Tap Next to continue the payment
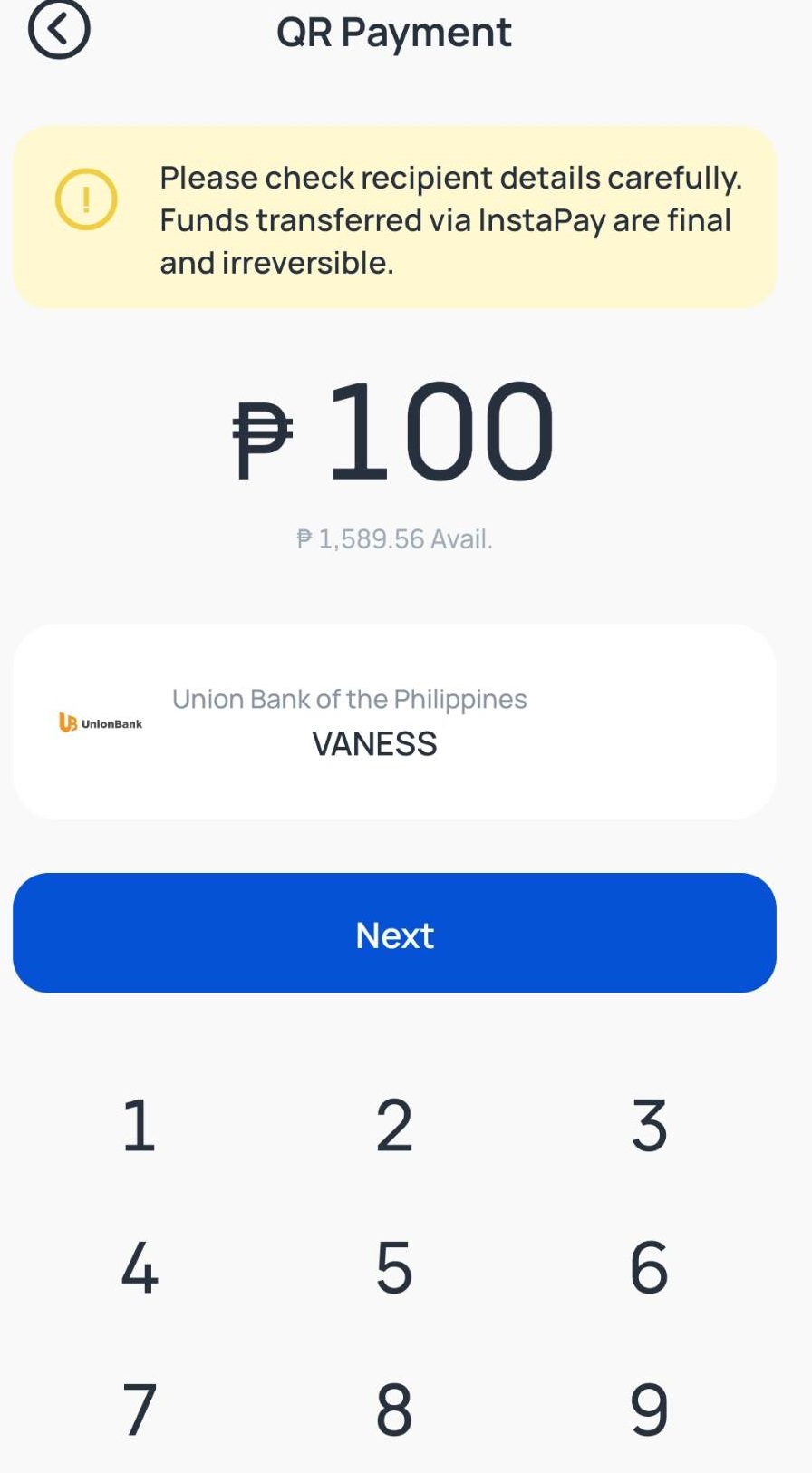Viewport: 812px width, 1473px height. point(394,933)
